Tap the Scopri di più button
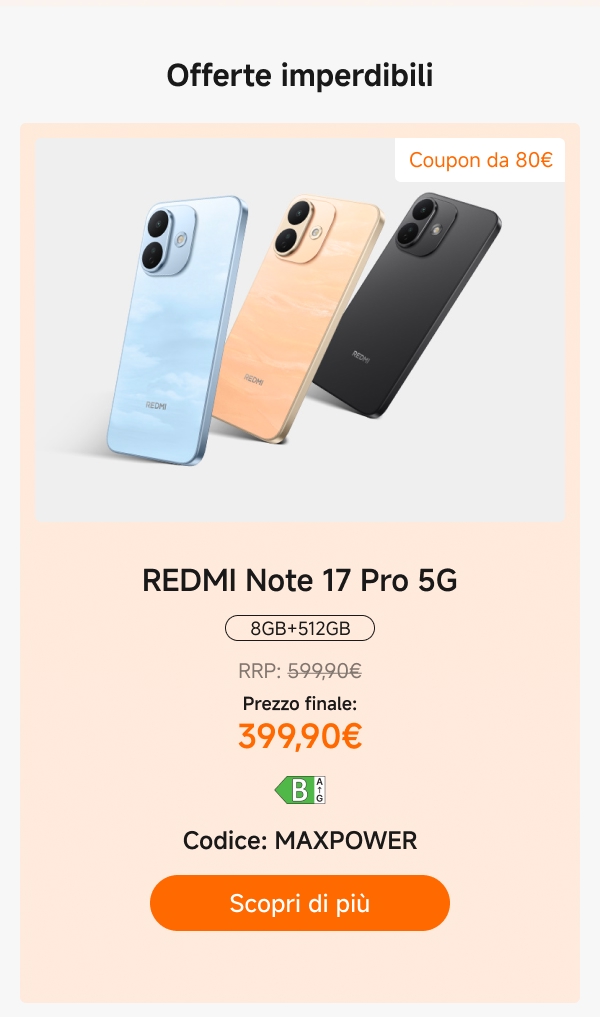 tap(300, 903)
